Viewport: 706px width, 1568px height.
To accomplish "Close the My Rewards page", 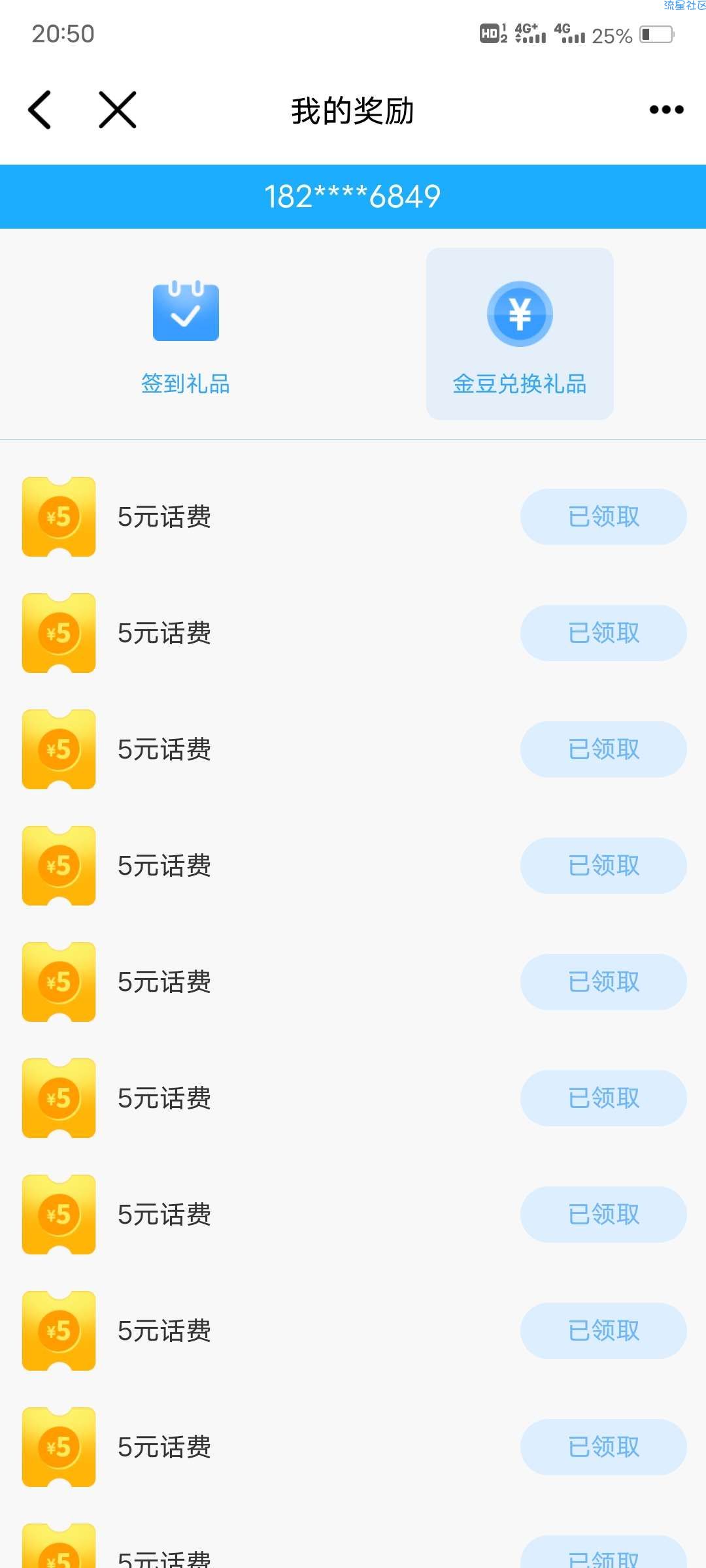I will 118,110.
